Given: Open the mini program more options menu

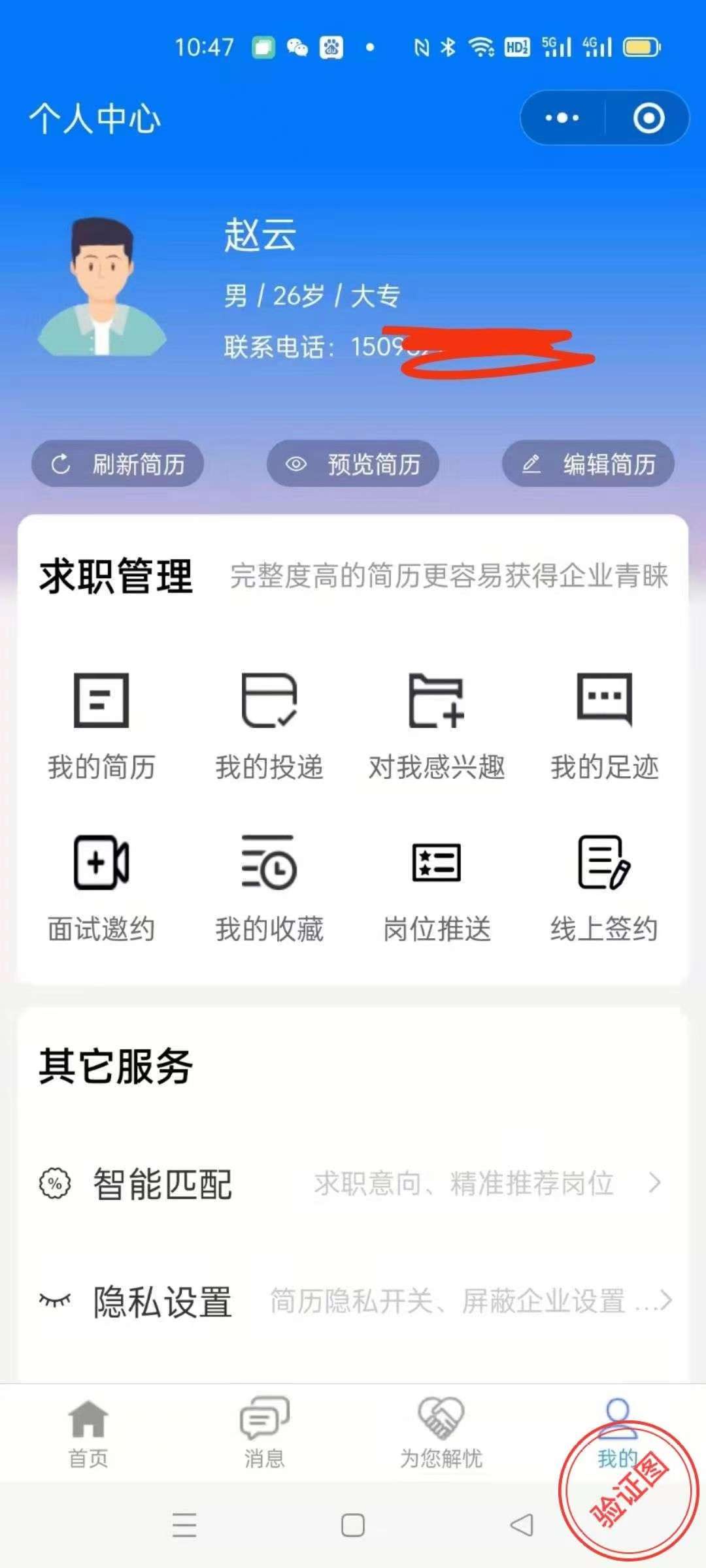Looking at the screenshot, I should [562, 118].
